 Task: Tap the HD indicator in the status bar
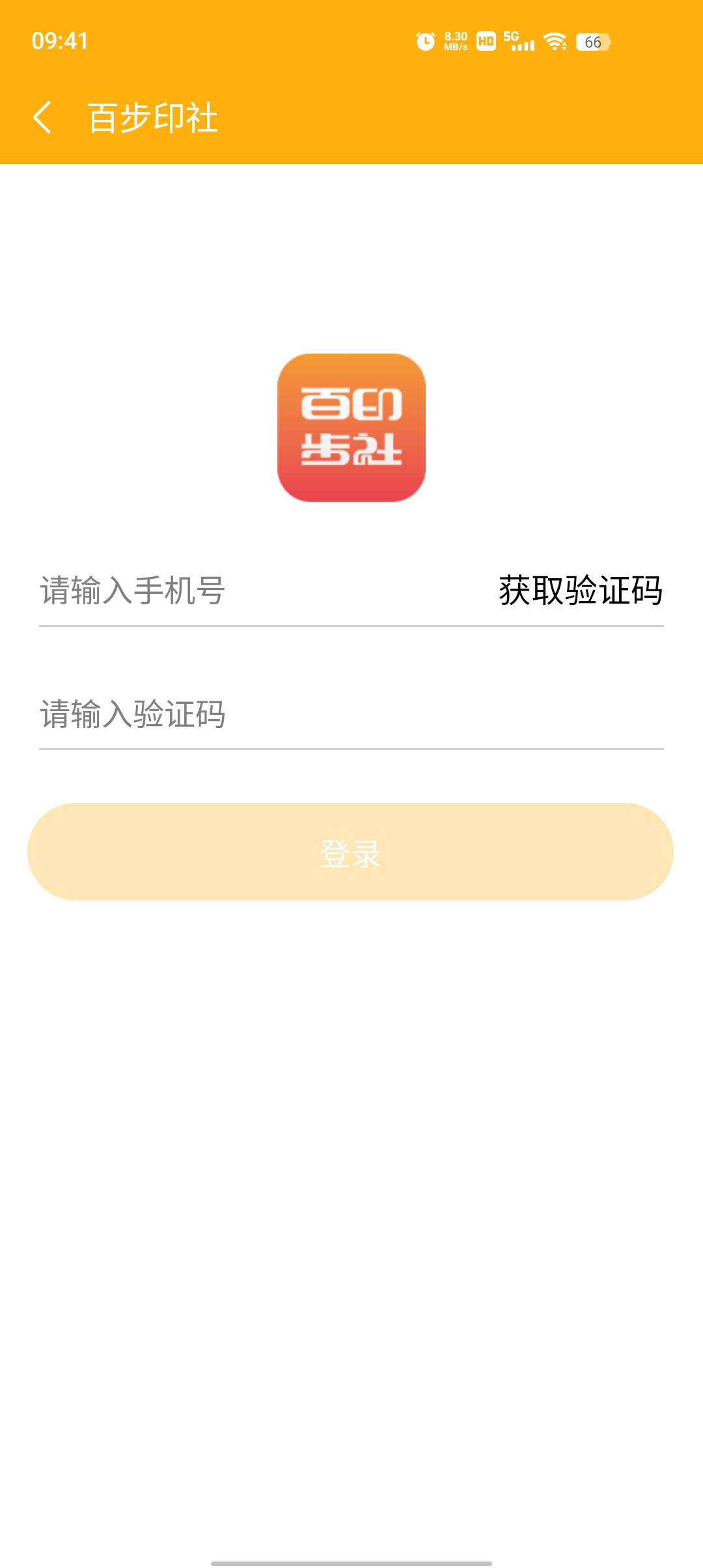(x=485, y=40)
